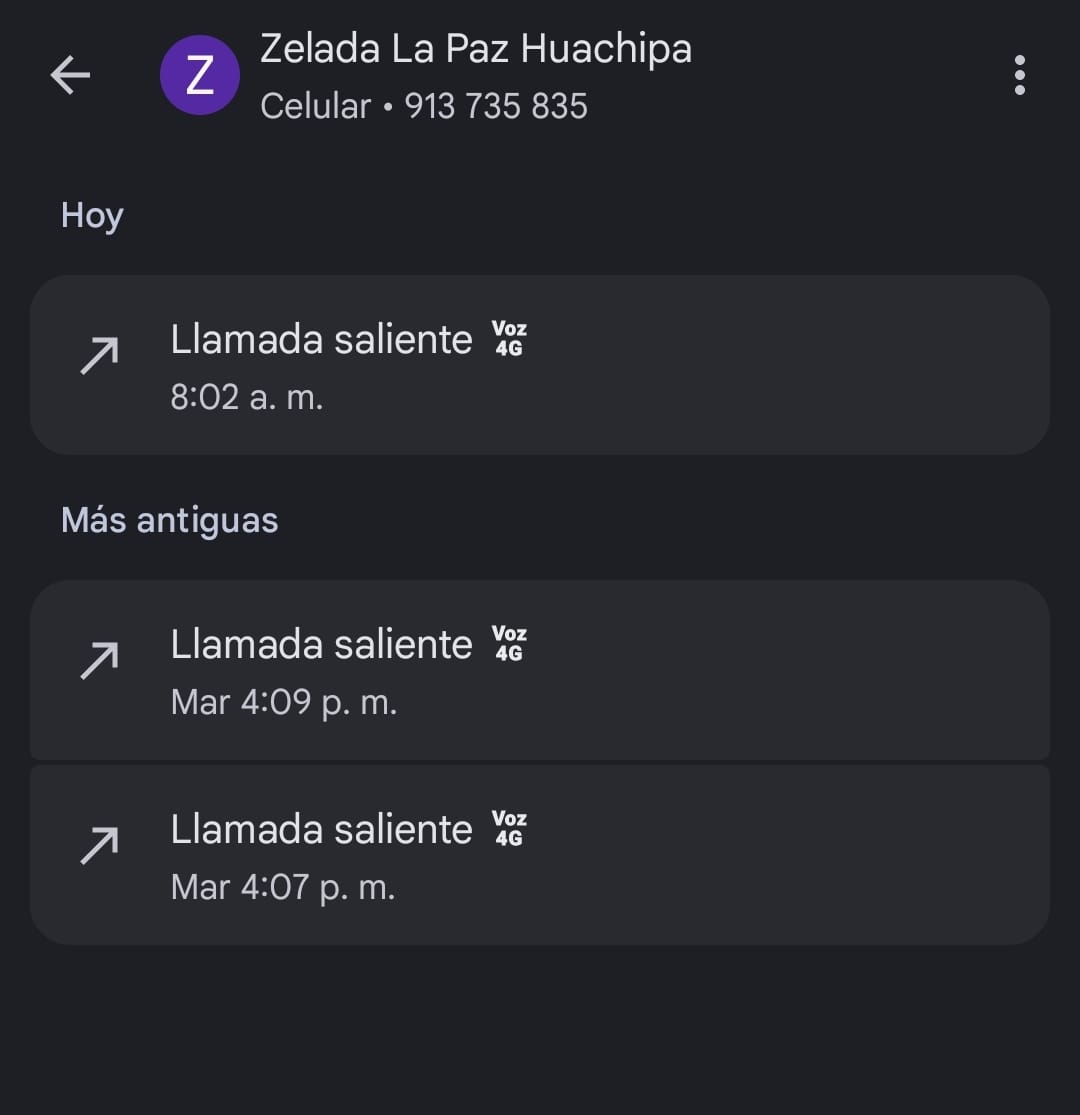Viewport: 1080px width, 1115px height.
Task: Open the Z contact avatar
Action: (200, 75)
